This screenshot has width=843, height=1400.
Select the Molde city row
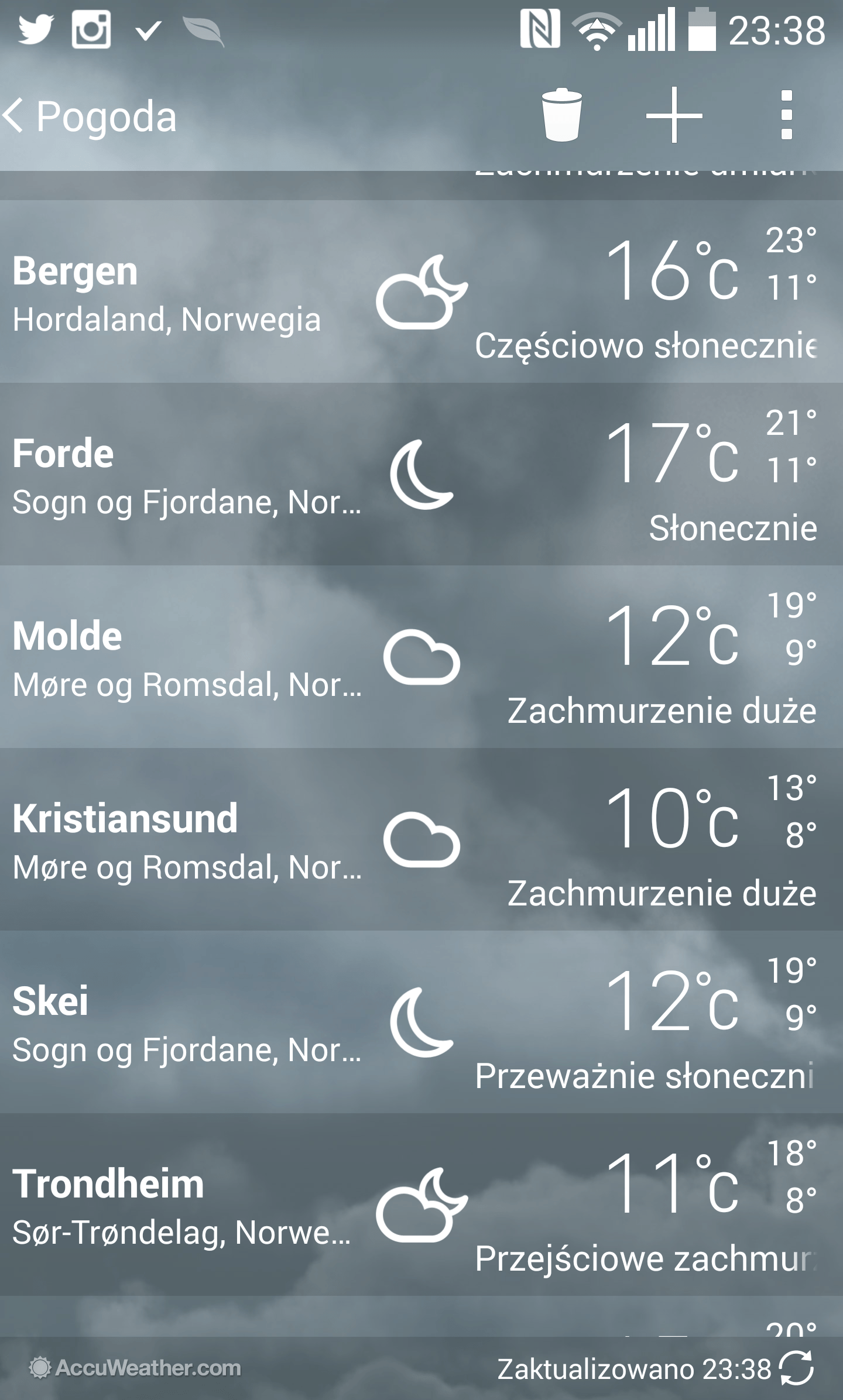[421, 657]
